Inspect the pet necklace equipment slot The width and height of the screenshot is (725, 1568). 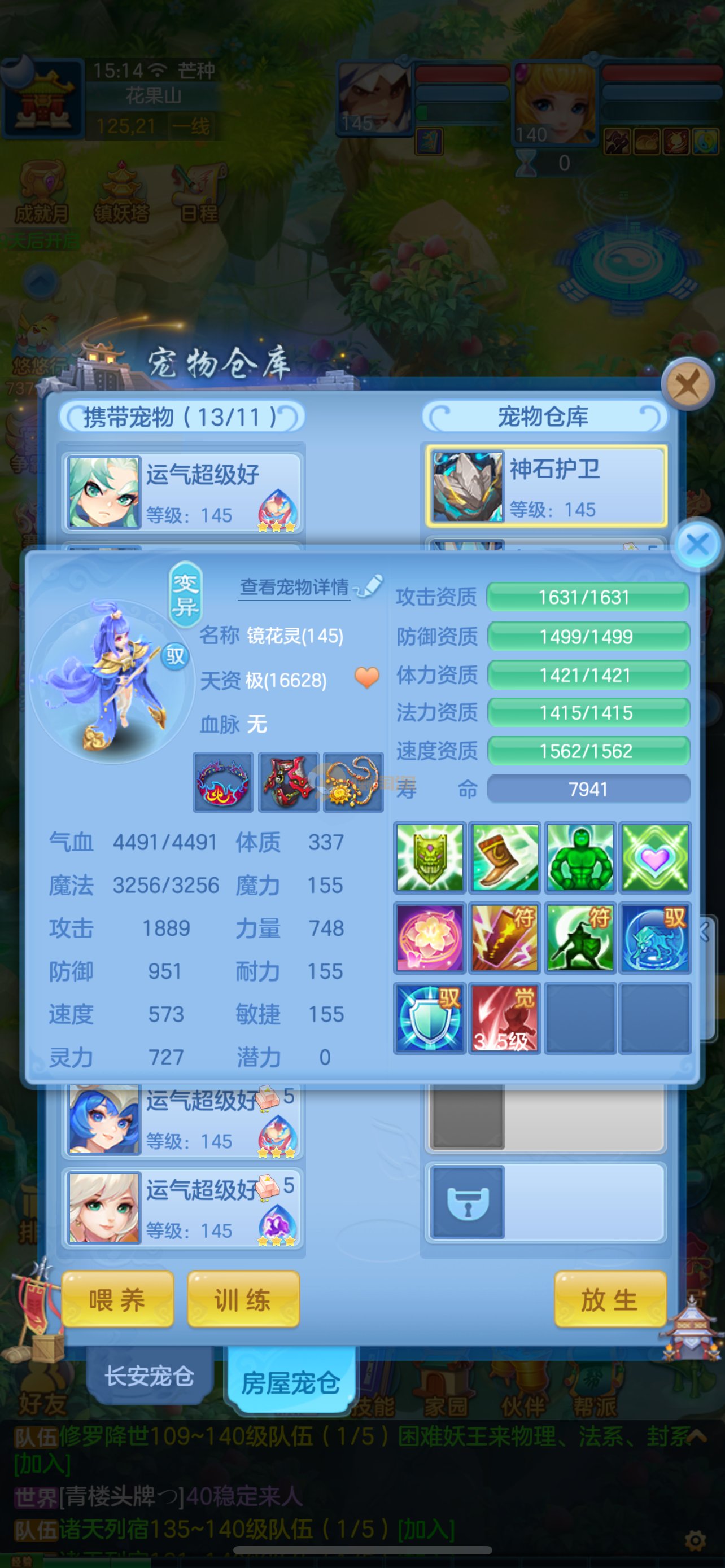pos(353,782)
